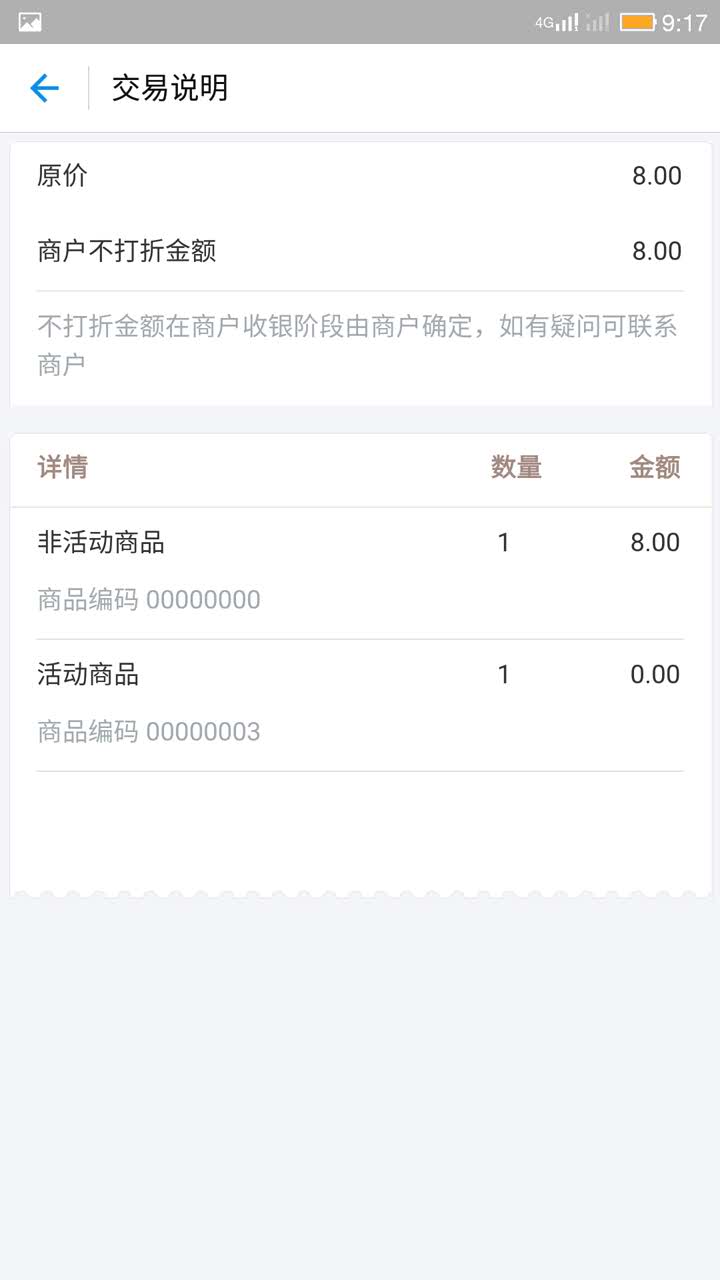This screenshot has height=1280, width=720.
Task: Go back from the 交易说明 page
Action: click(x=44, y=88)
